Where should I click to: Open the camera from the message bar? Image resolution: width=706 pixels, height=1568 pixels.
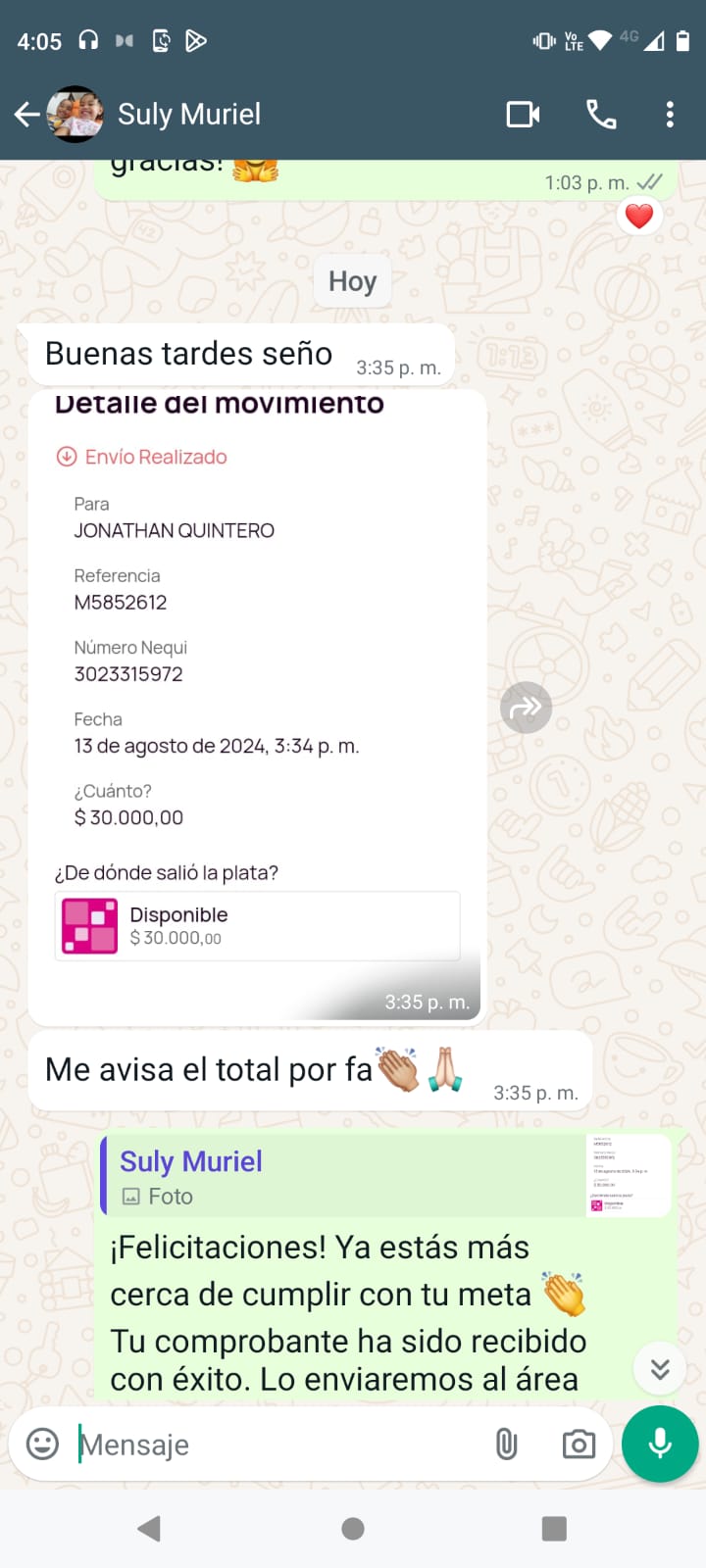point(579,1444)
